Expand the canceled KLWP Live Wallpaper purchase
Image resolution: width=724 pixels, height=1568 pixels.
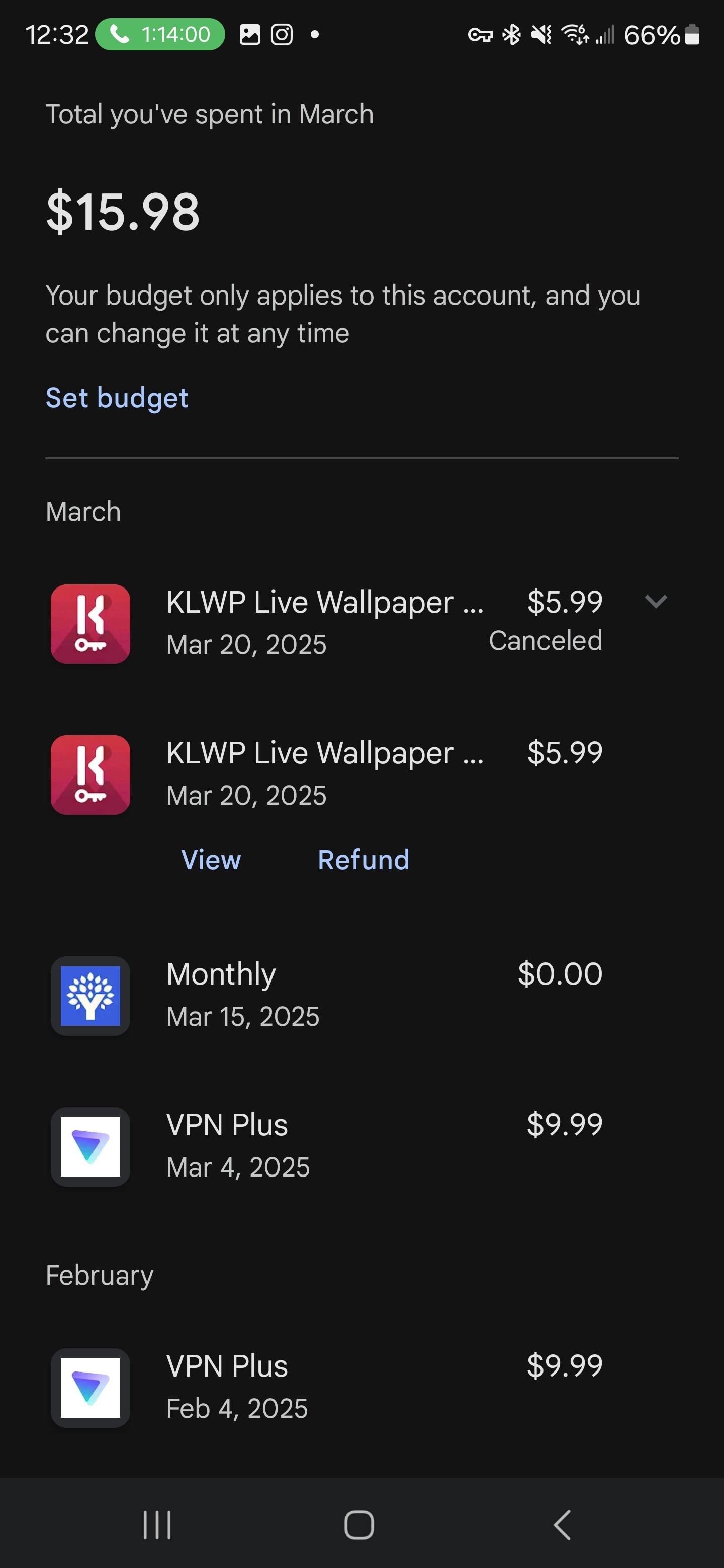click(655, 602)
